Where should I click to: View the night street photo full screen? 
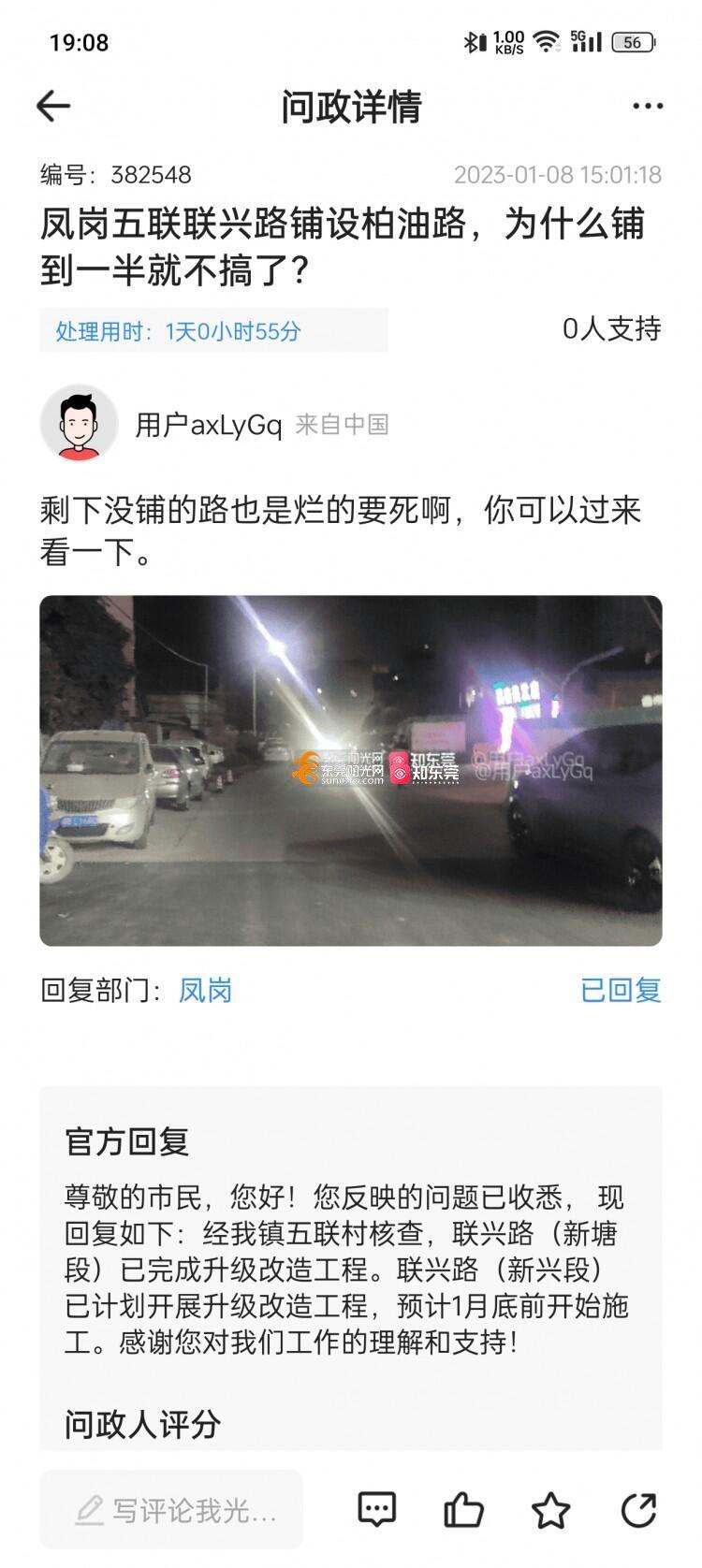350,770
